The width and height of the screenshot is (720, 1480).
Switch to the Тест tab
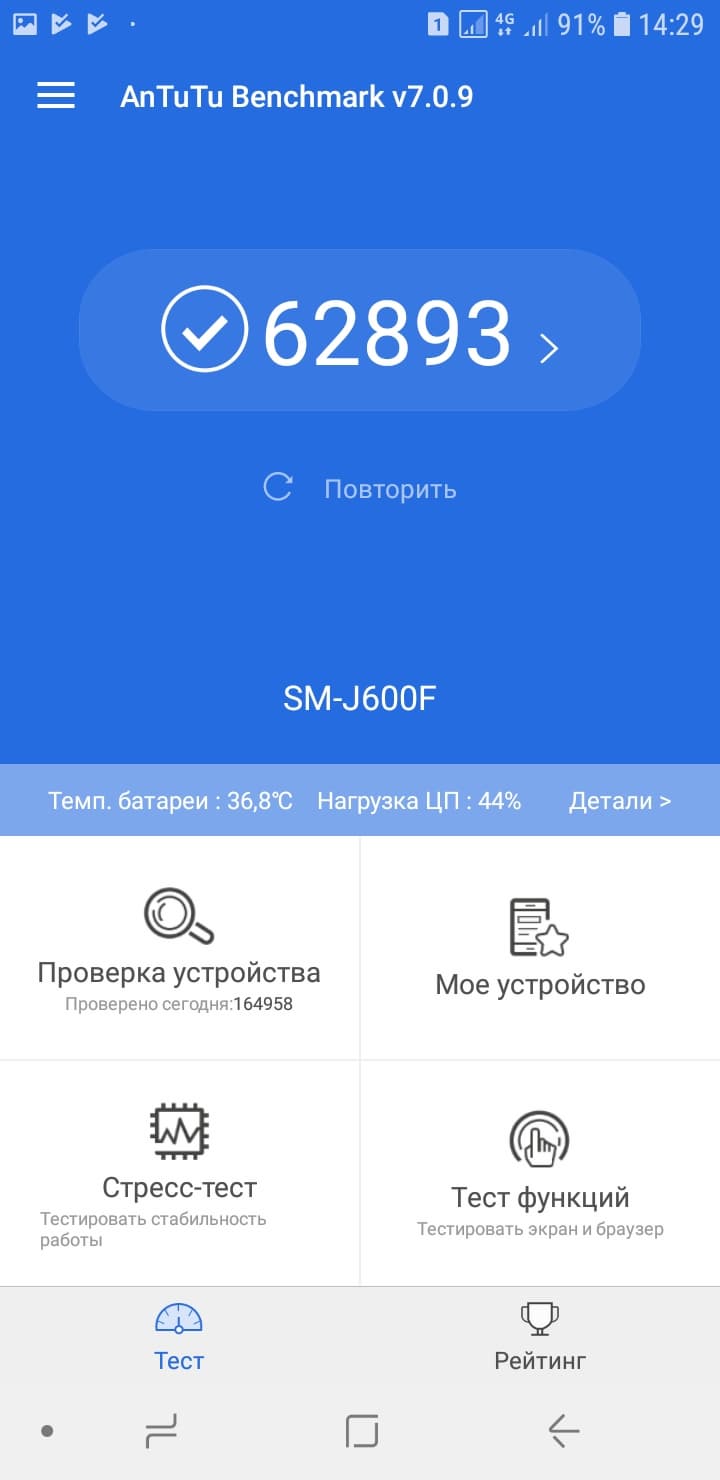(179, 1336)
